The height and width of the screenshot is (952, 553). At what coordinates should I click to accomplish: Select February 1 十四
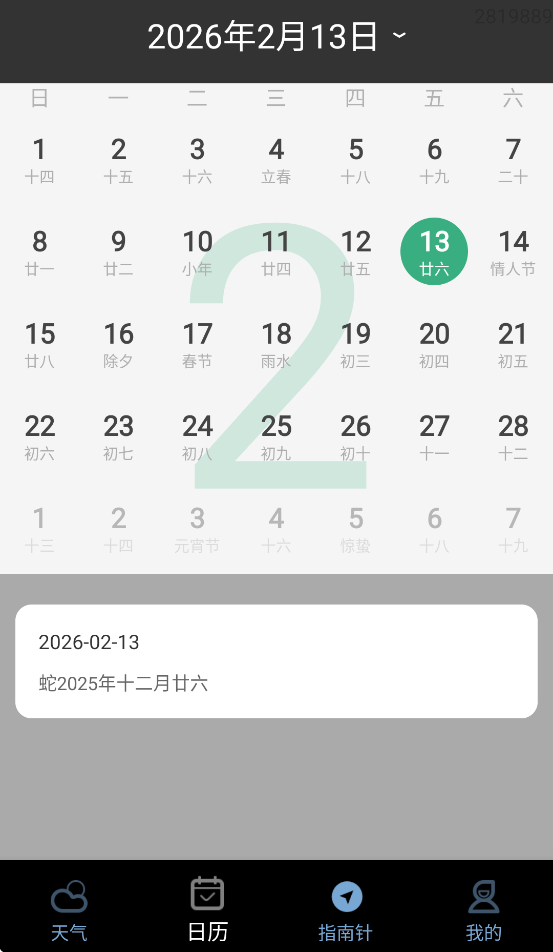39,159
